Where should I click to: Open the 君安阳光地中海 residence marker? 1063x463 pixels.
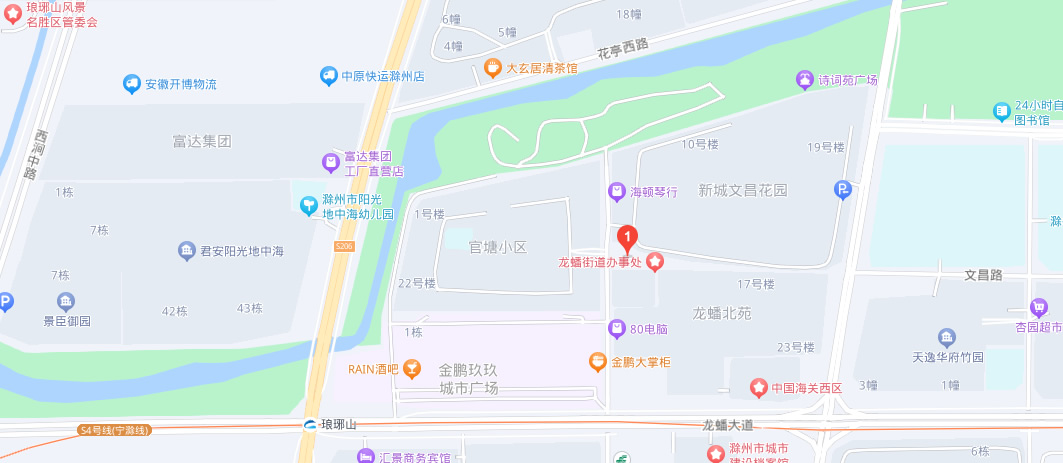pyautogui.click(x=187, y=250)
